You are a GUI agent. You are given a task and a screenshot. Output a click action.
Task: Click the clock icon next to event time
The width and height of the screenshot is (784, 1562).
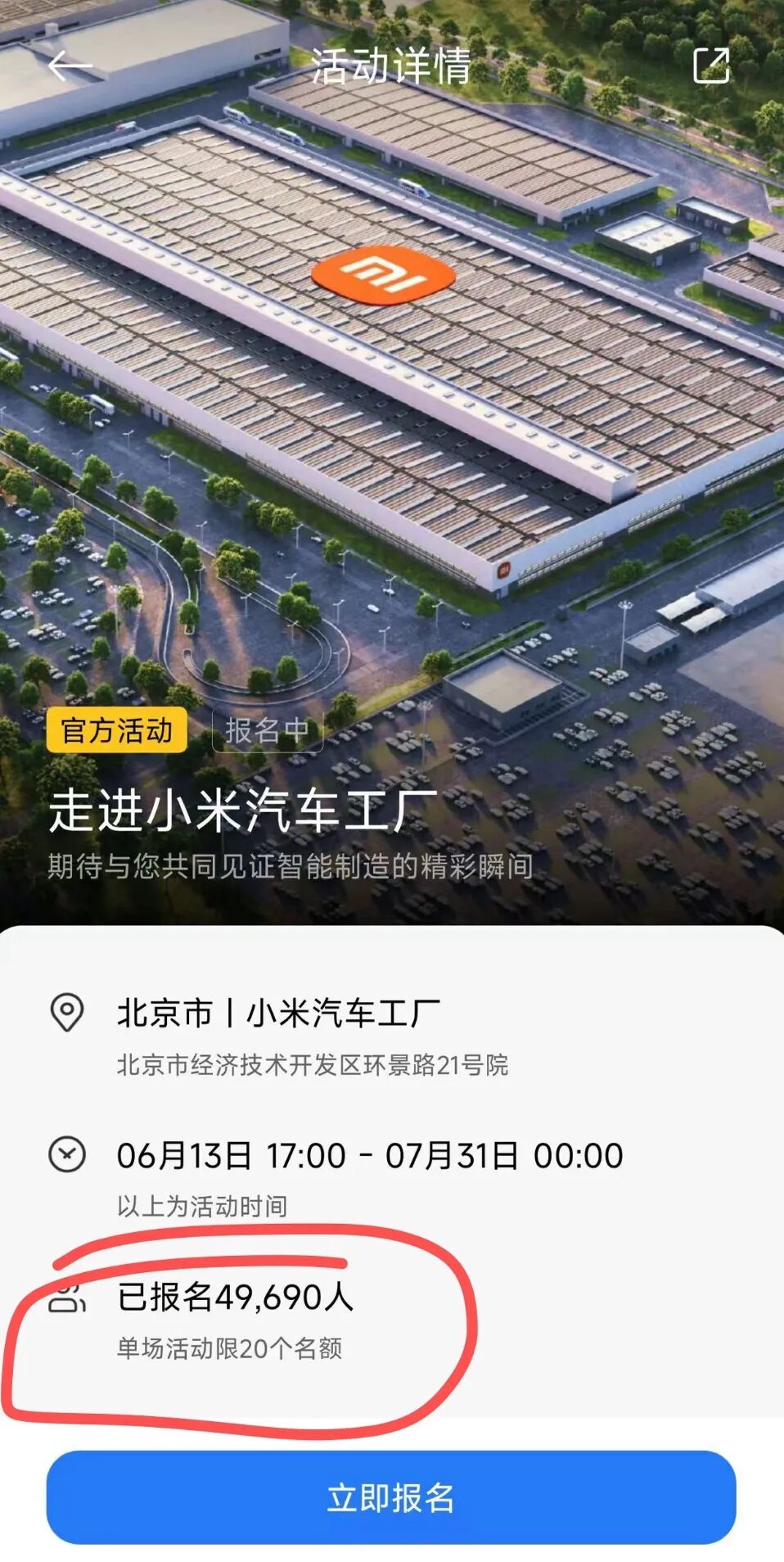click(x=69, y=1155)
